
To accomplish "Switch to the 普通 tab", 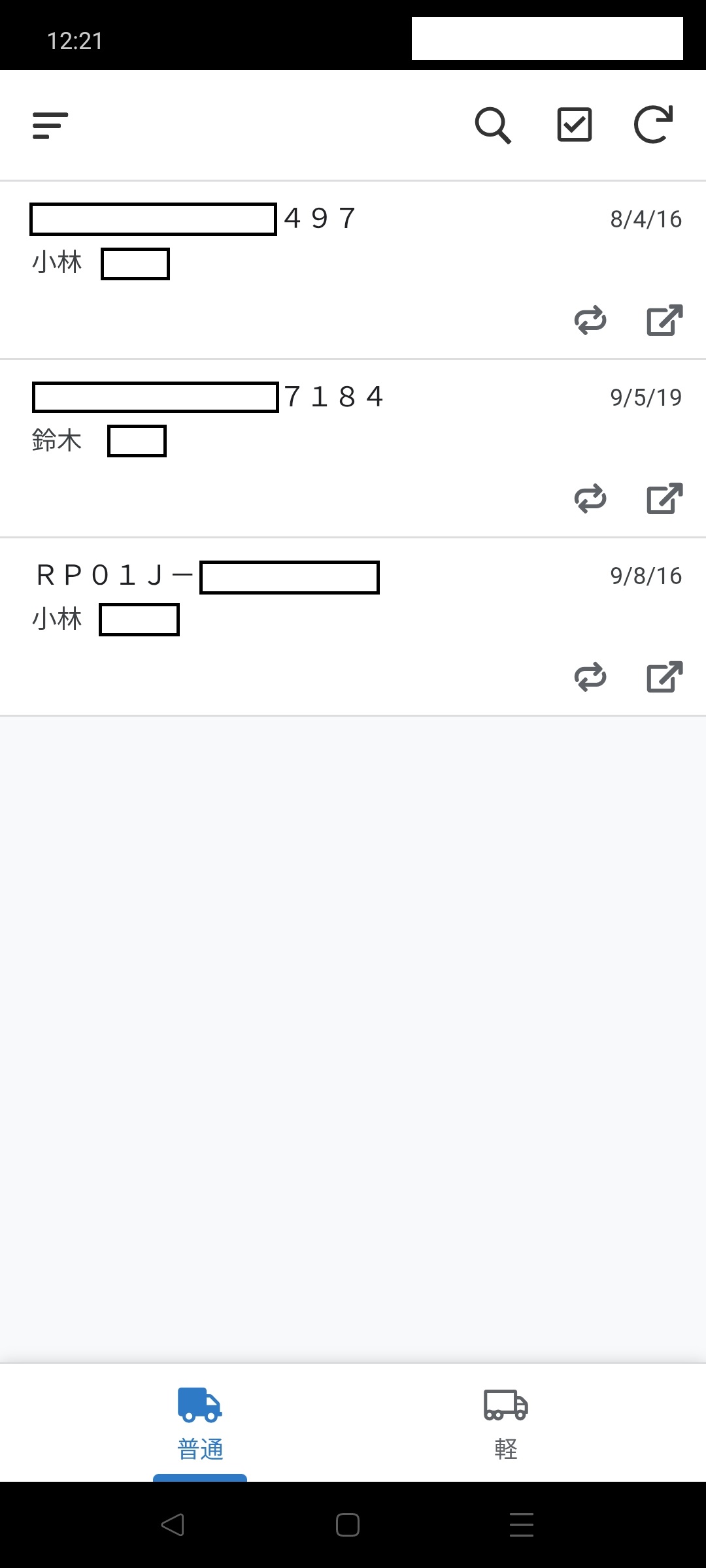I will click(200, 1424).
